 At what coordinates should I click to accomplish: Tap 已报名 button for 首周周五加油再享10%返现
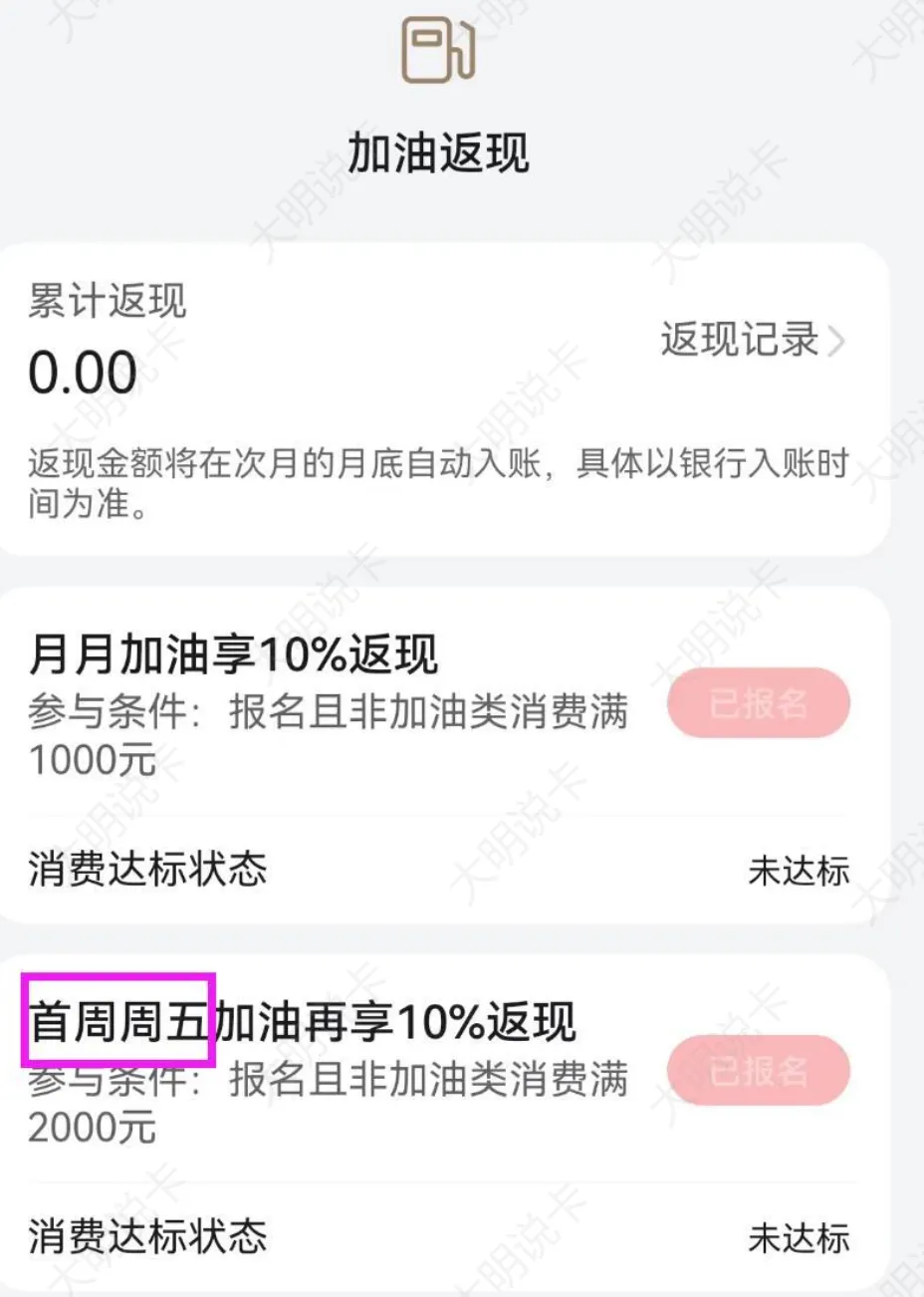coord(759,1071)
